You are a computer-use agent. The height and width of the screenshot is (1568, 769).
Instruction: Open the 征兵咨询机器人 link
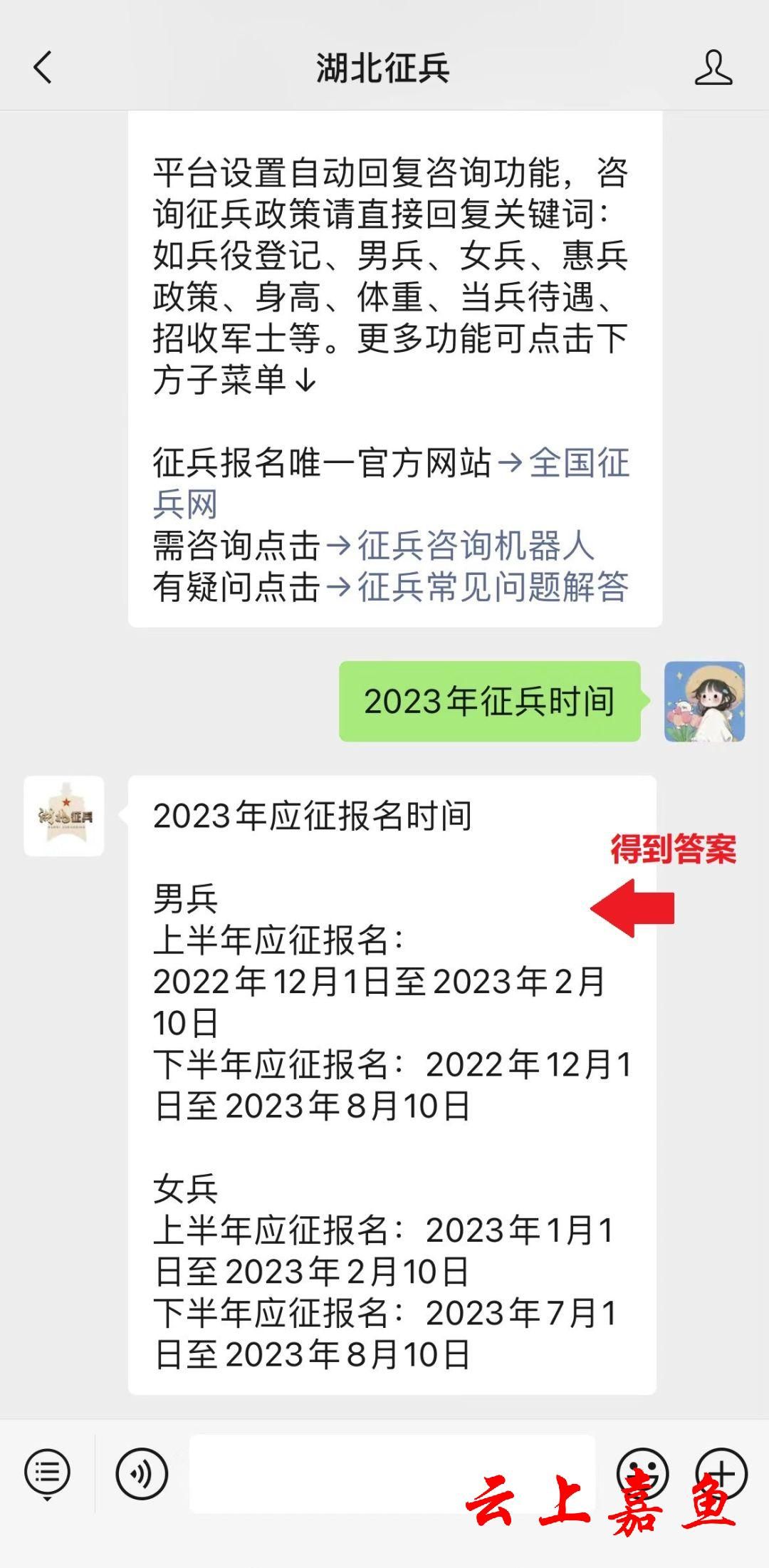pos(475,546)
